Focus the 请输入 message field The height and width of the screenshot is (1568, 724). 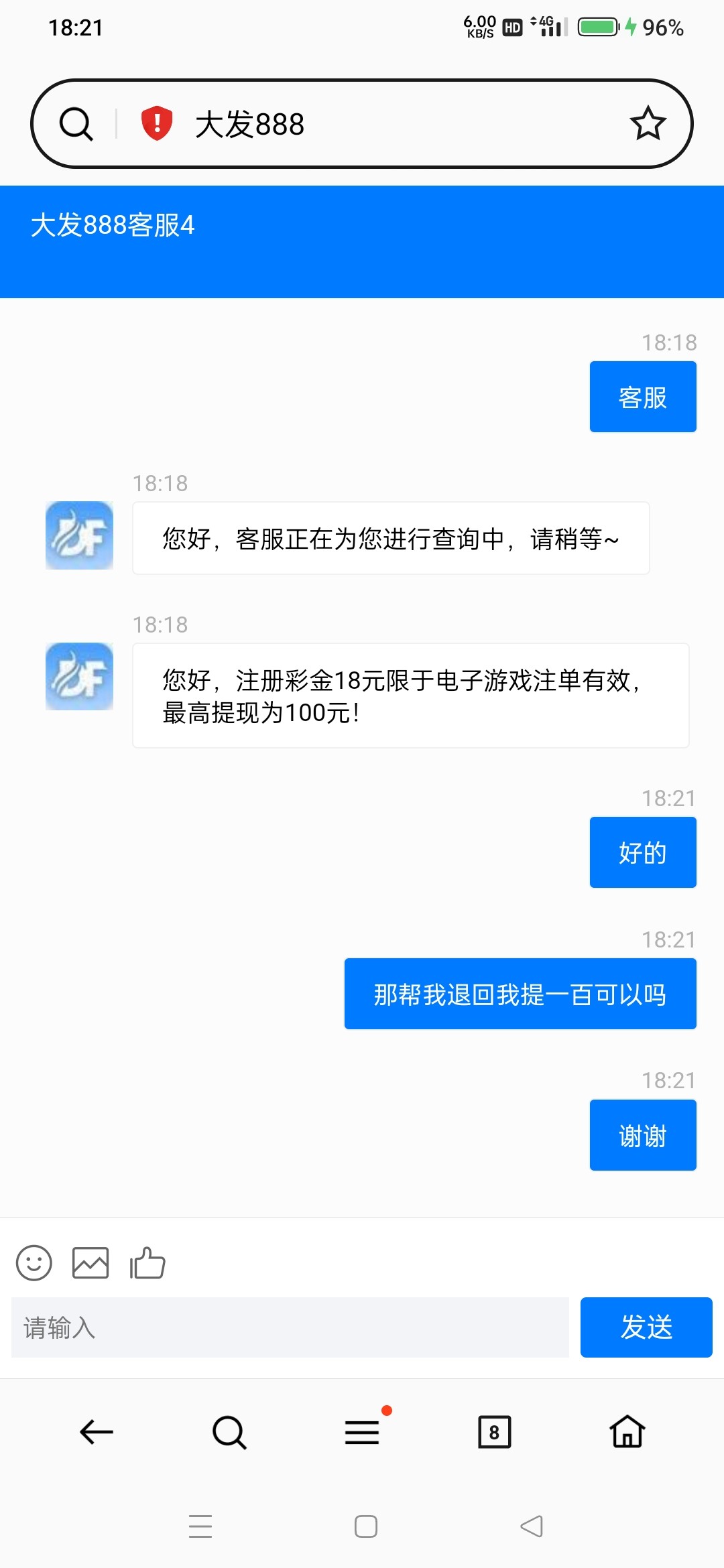(x=290, y=1327)
